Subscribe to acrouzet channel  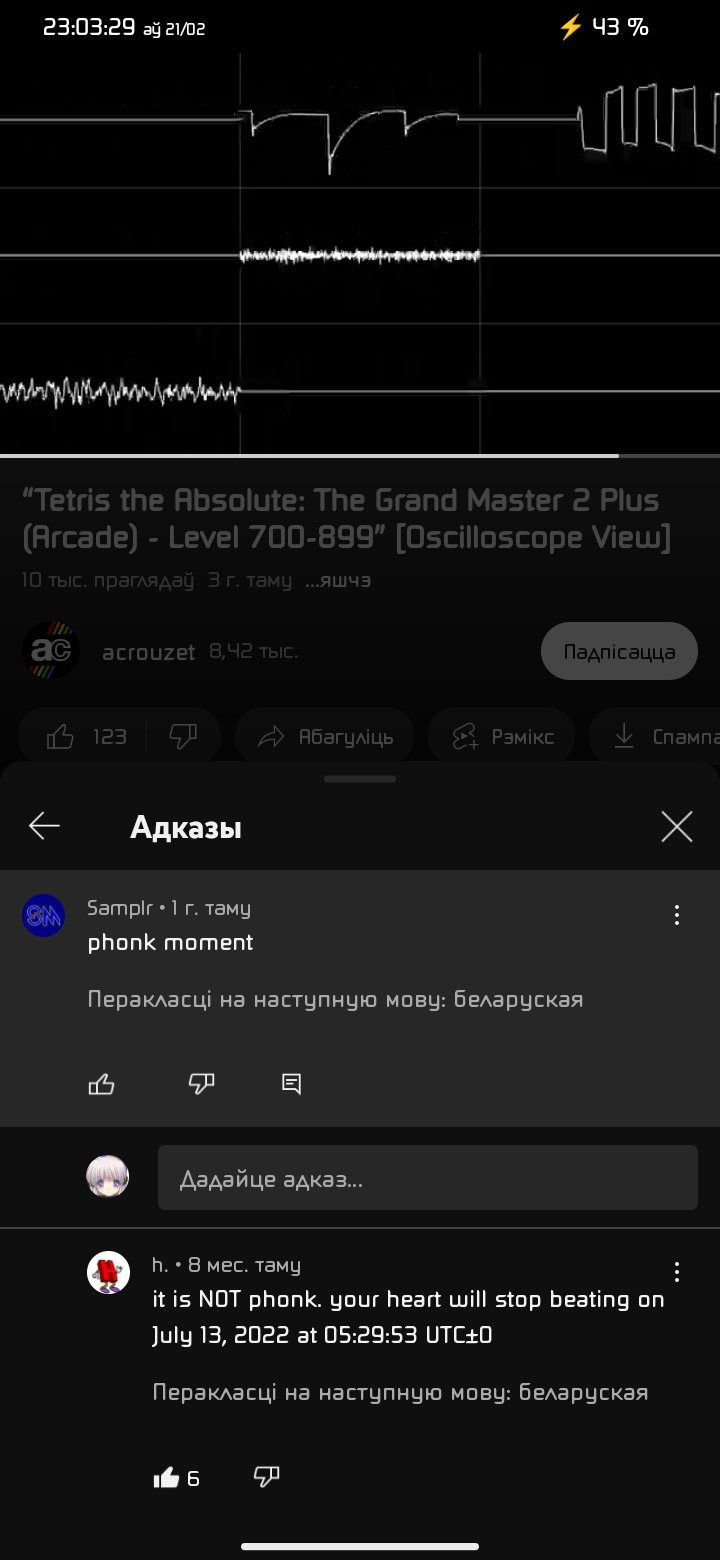619,652
